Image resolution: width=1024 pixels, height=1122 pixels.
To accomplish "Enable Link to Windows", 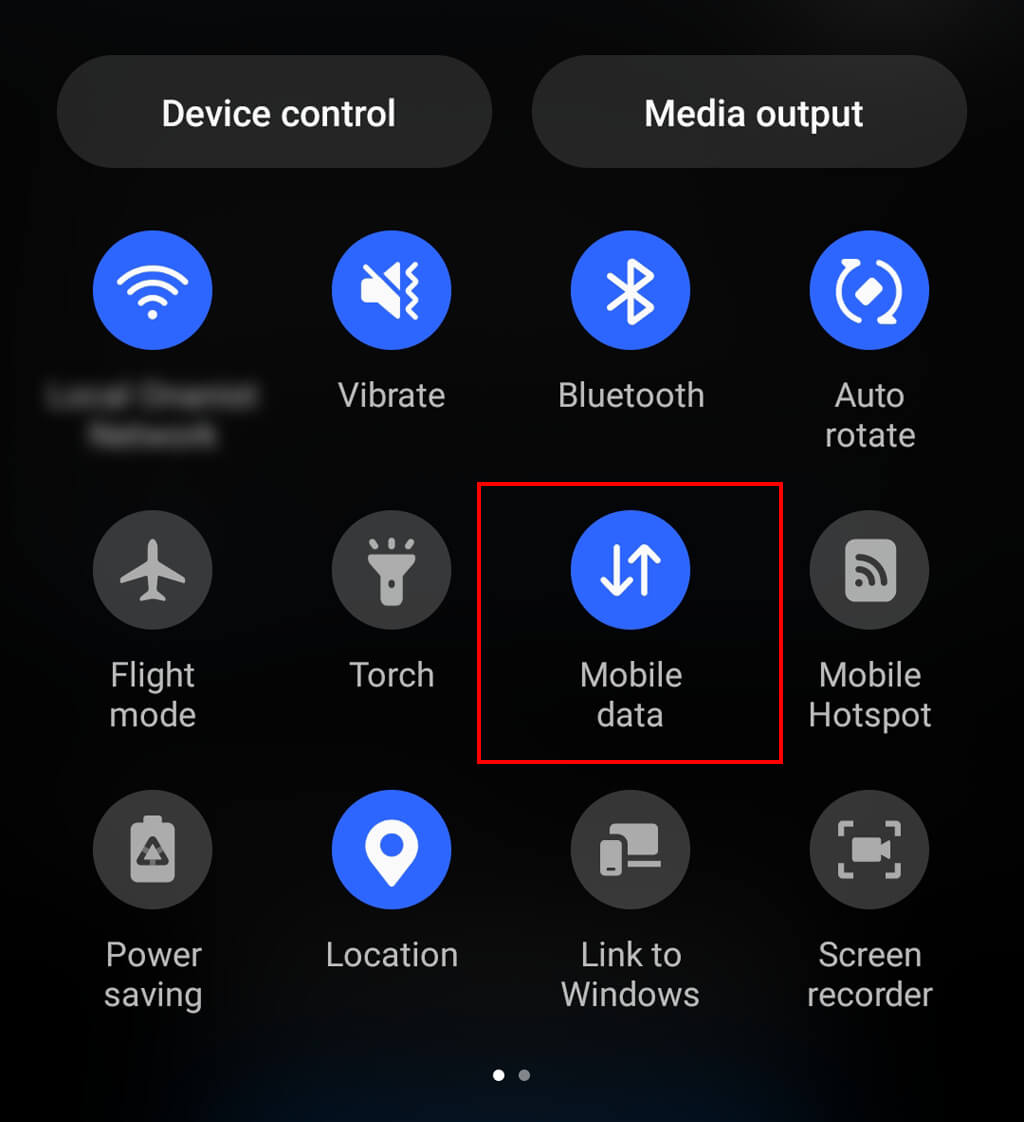I will 630,850.
